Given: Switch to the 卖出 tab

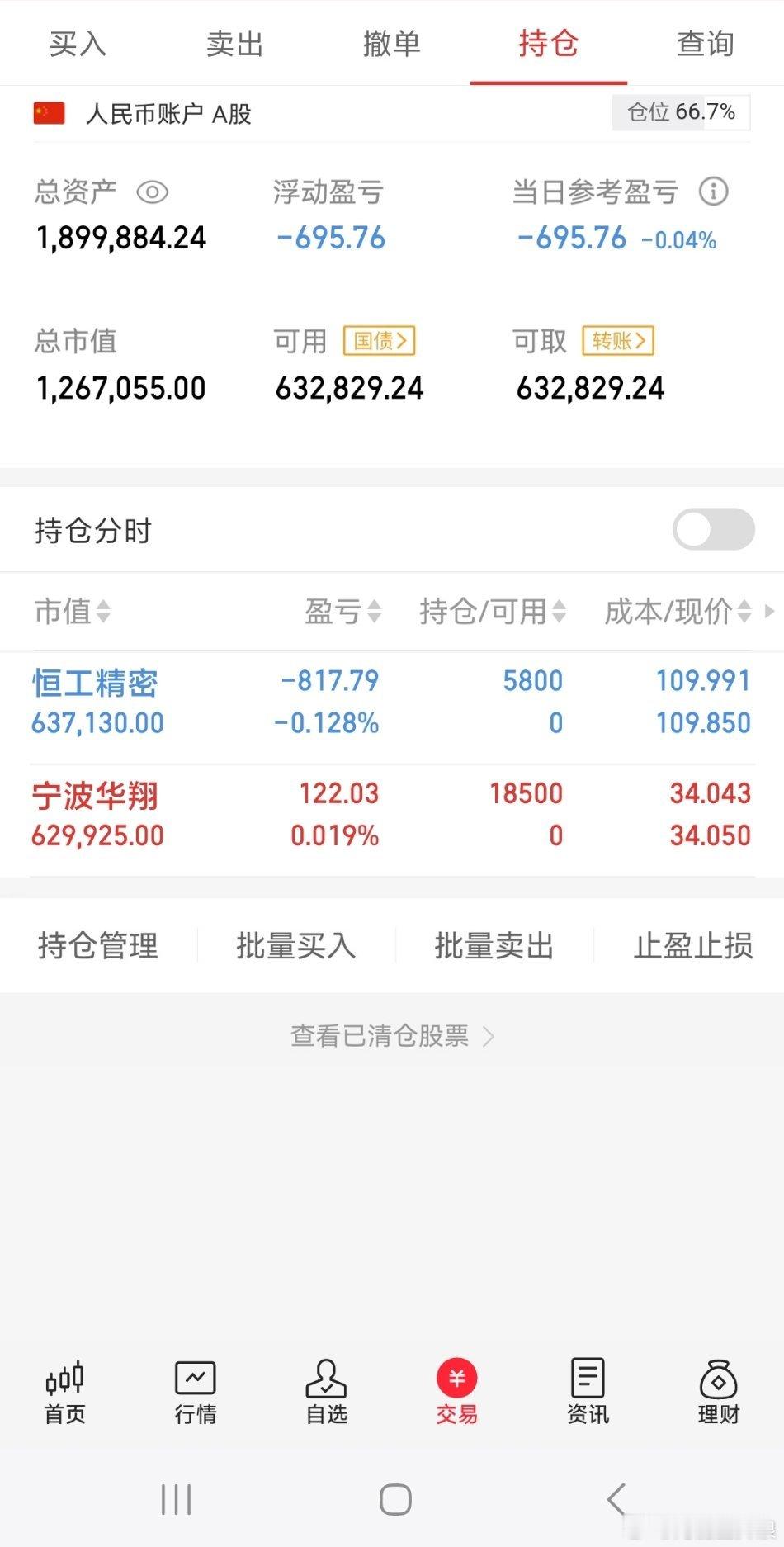Looking at the screenshot, I should point(234,45).
